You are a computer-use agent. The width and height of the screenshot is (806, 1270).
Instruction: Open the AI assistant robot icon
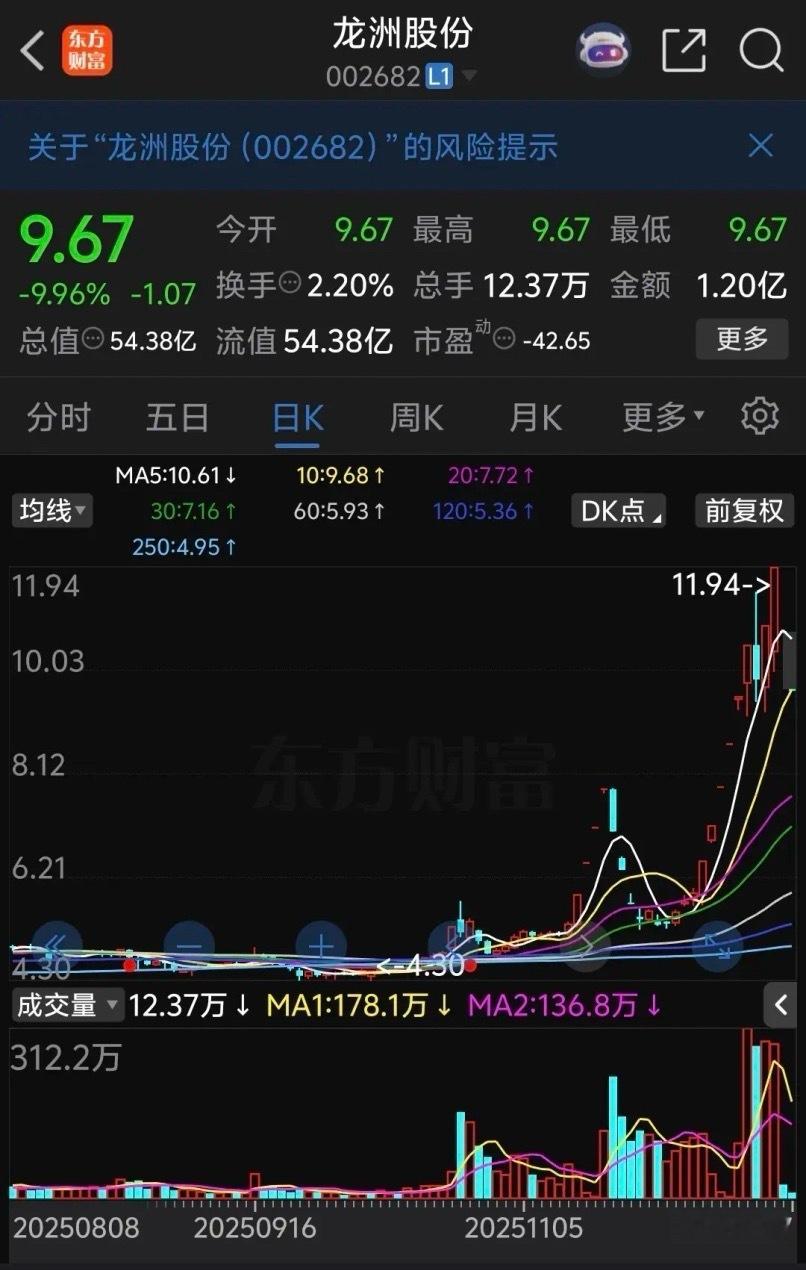coord(603,48)
